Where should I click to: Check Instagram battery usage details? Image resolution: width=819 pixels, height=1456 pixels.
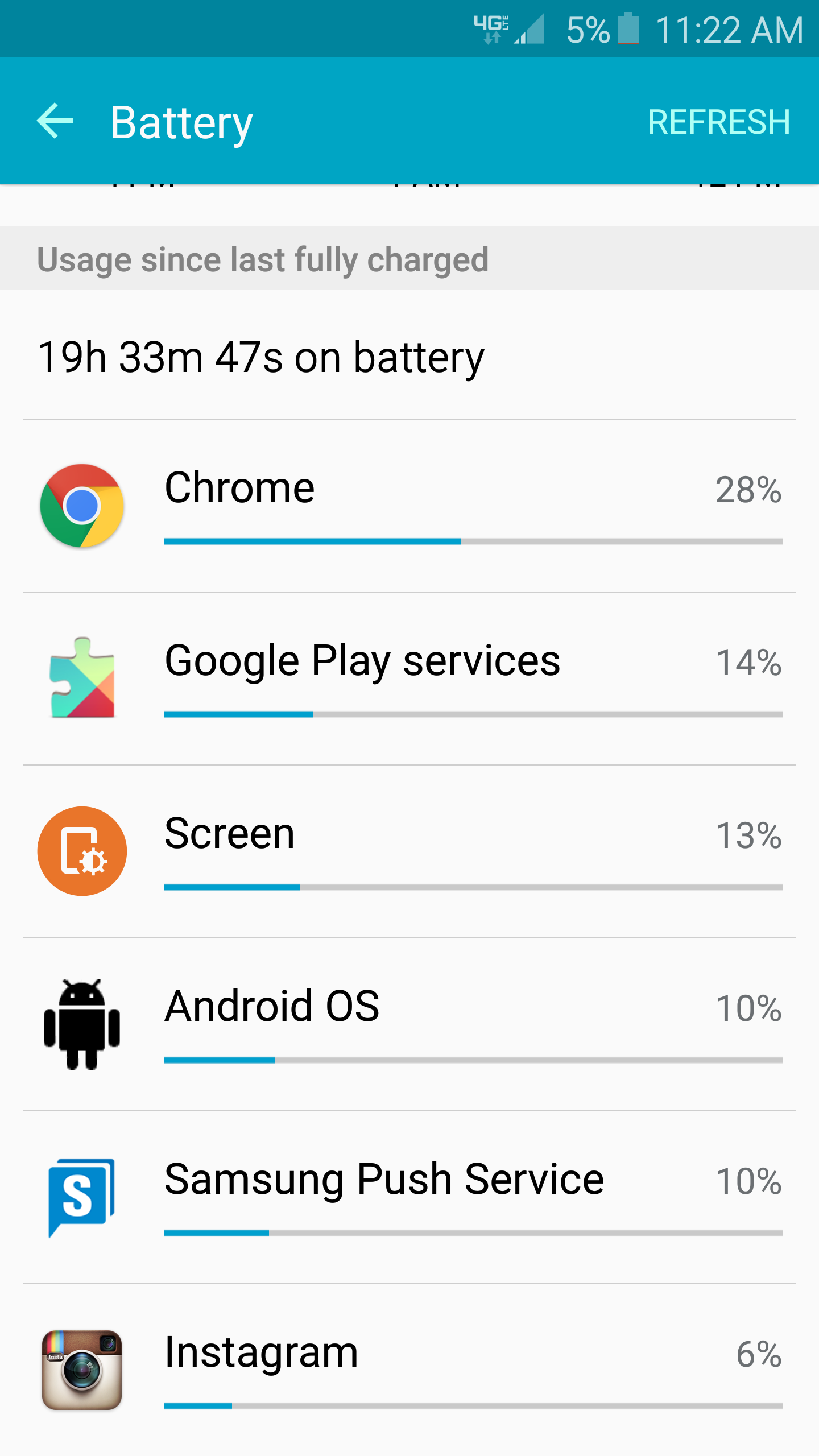(x=409, y=1370)
